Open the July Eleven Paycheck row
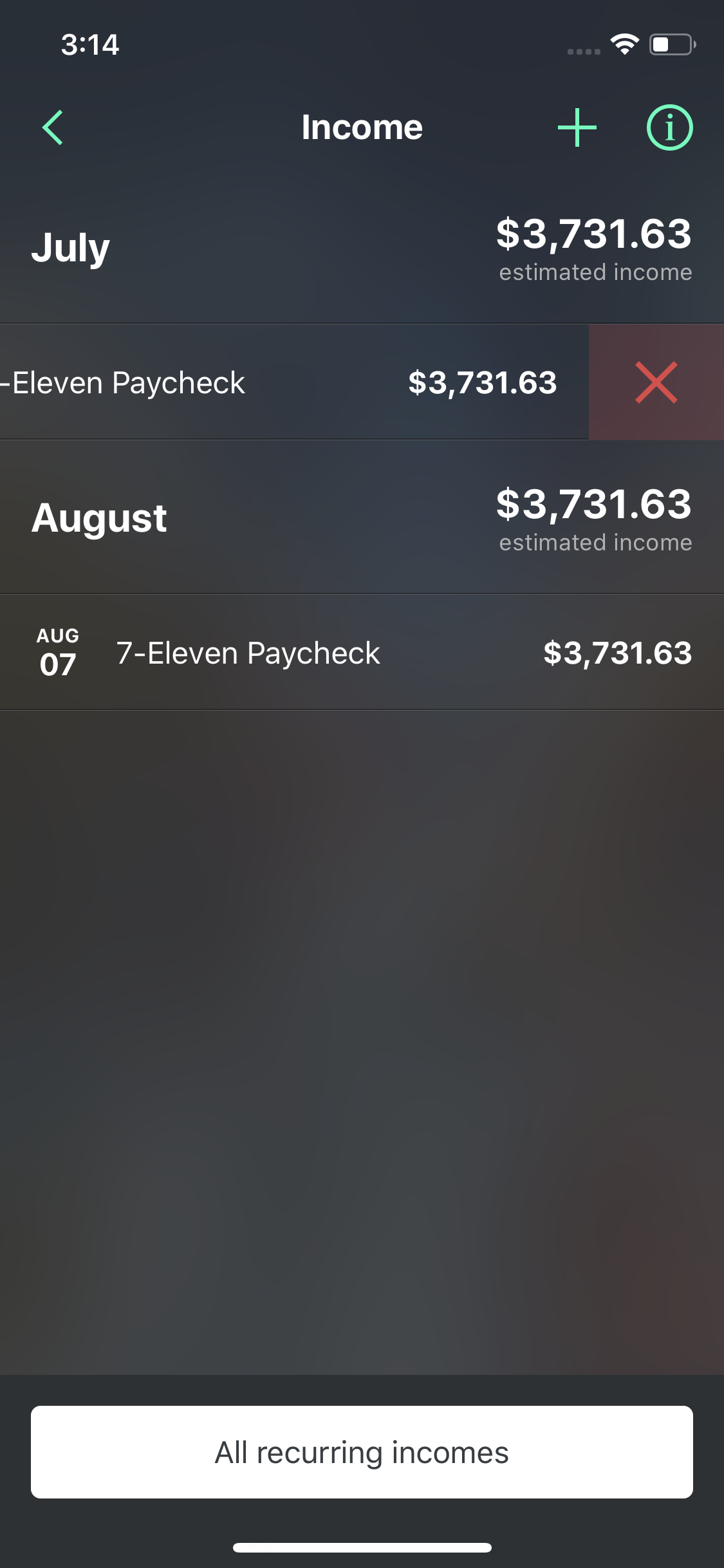 pos(294,382)
